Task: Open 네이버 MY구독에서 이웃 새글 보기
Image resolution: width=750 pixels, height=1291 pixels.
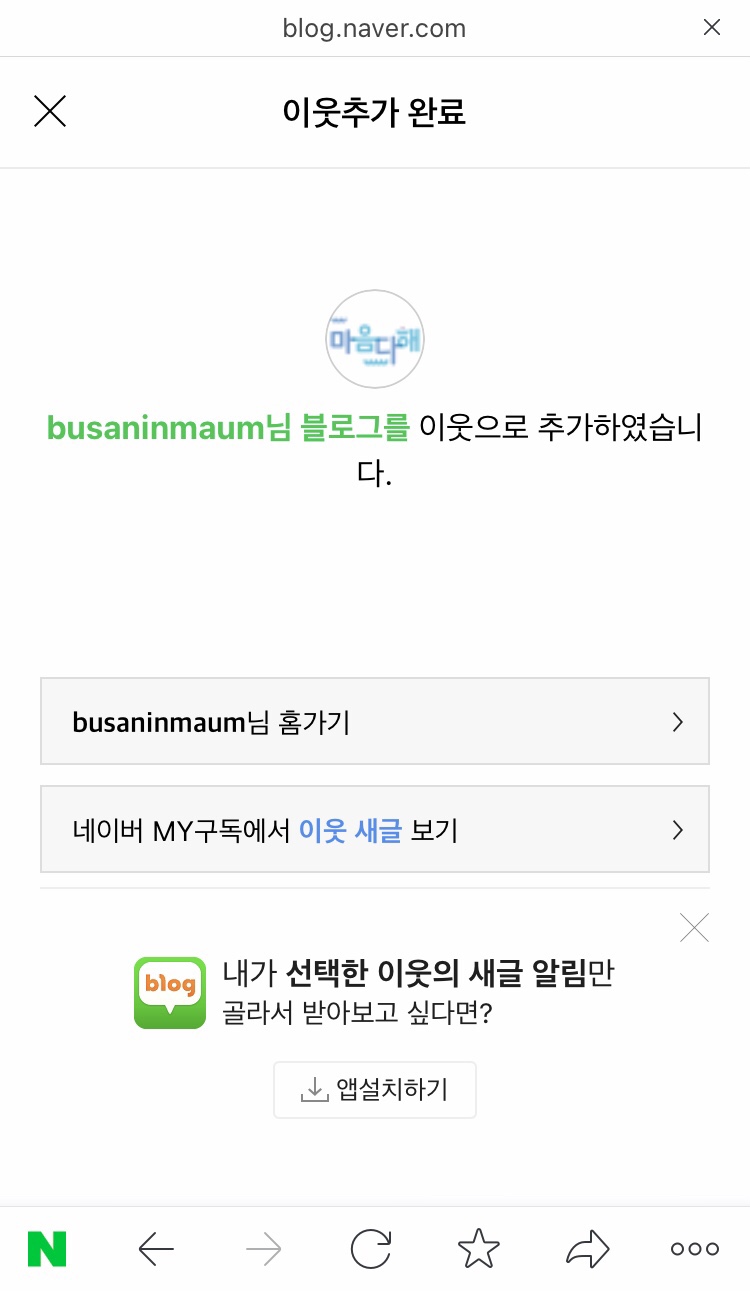Action: click(375, 829)
